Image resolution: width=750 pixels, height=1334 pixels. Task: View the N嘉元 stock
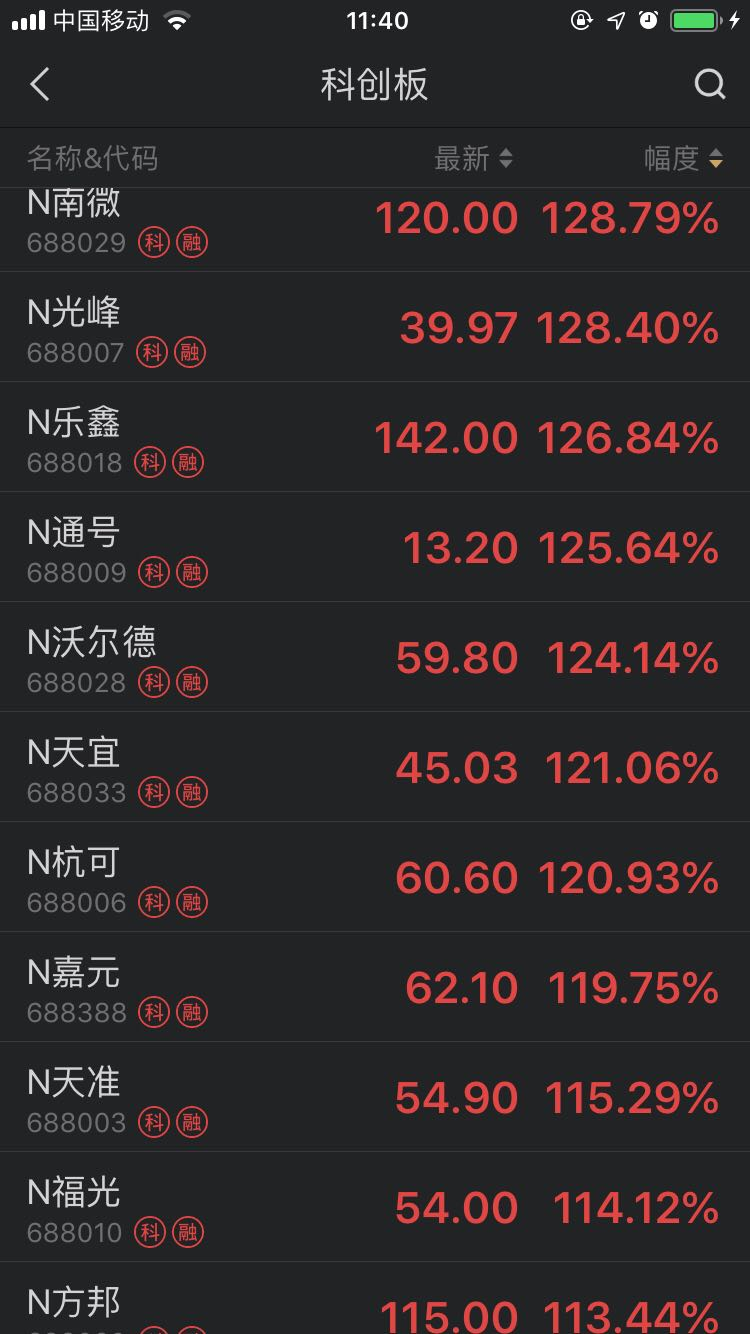click(375, 987)
